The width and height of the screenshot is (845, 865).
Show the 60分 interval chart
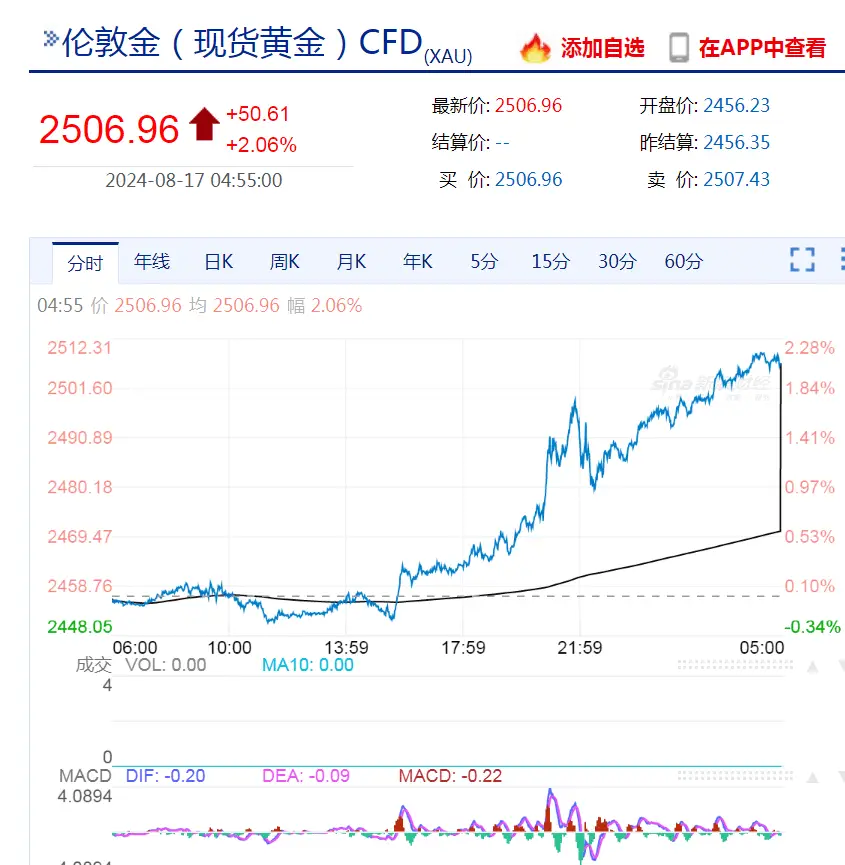click(683, 262)
